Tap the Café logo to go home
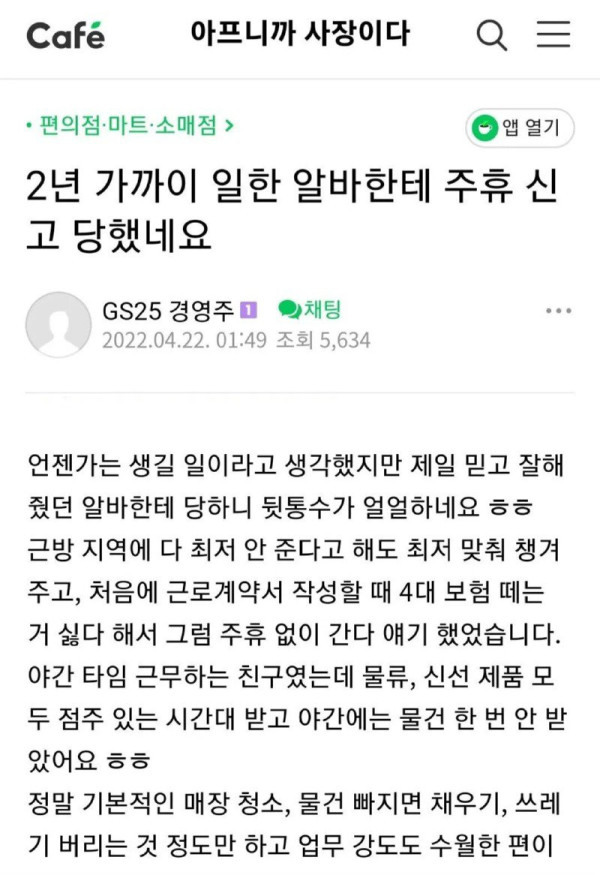The width and height of the screenshot is (600, 875). click(x=65, y=36)
